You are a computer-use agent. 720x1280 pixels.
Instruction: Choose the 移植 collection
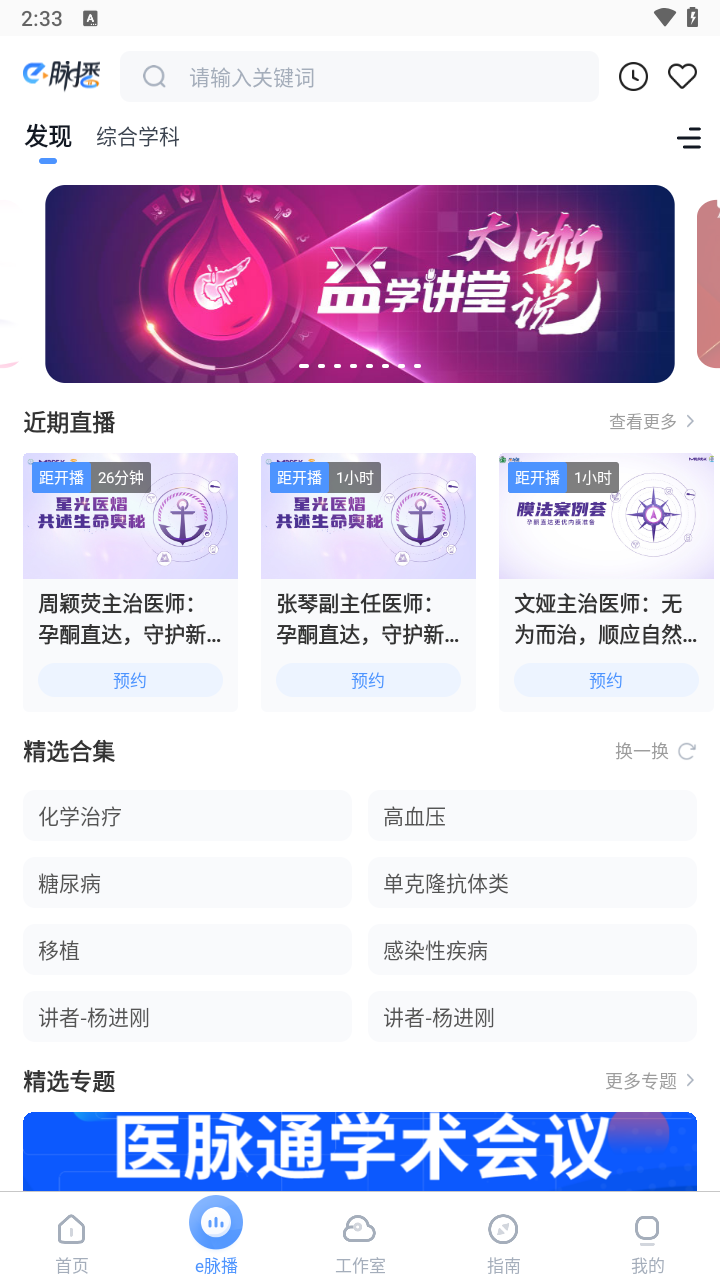pos(187,950)
